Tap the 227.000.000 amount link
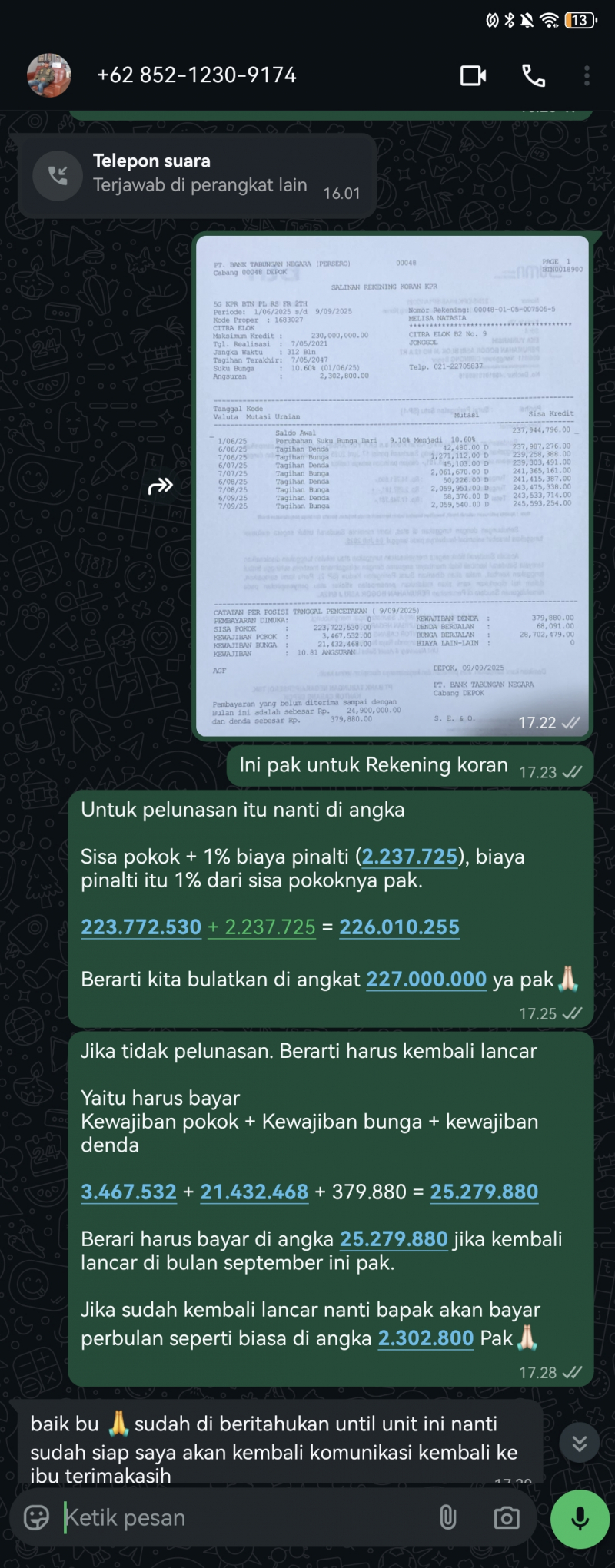This screenshot has width=615, height=1568. coord(426,979)
